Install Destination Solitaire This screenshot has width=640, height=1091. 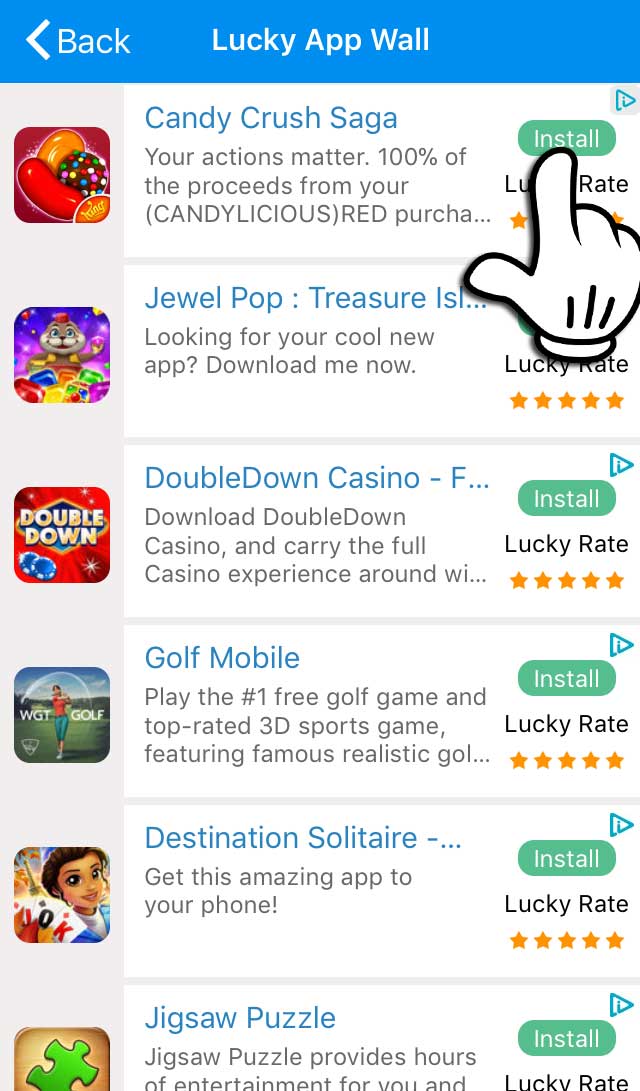coord(566,859)
